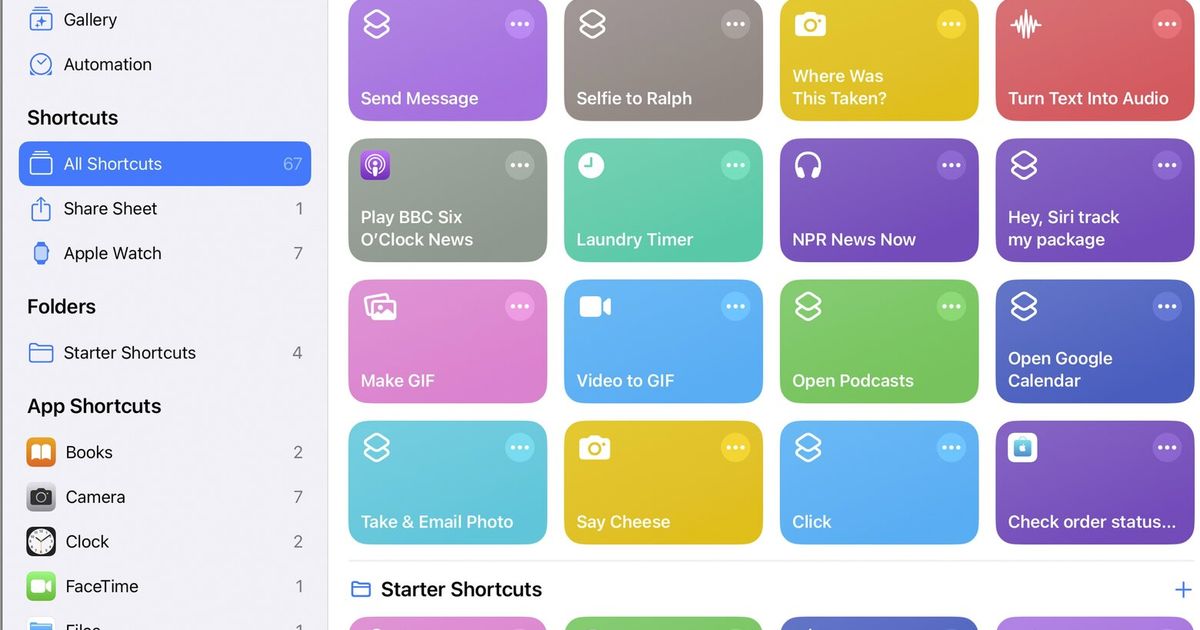Add shortcut to Starter Shortcuts folder

coord(1182,590)
